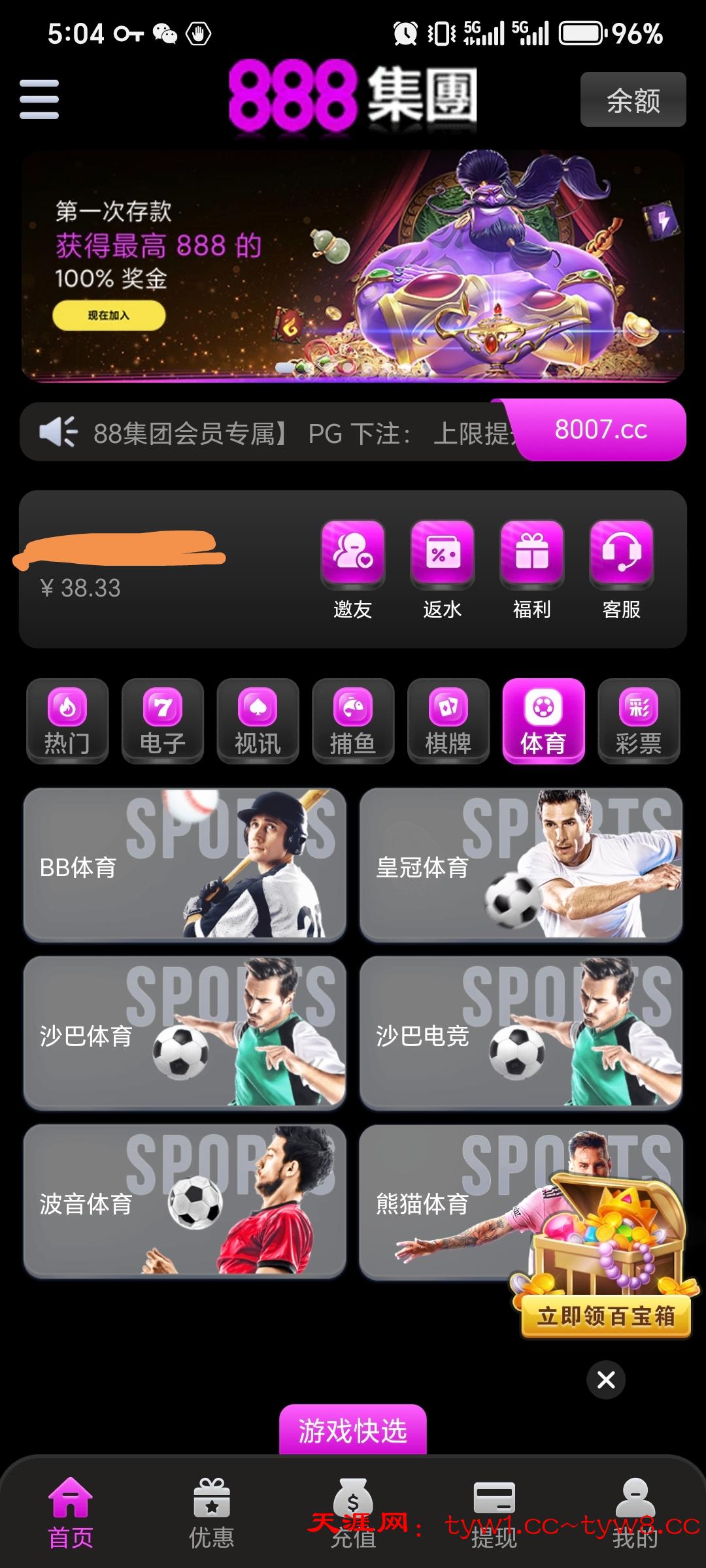This screenshot has width=706, height=1568.
Task: Select the 视讯 category tab
Action: 258,721
